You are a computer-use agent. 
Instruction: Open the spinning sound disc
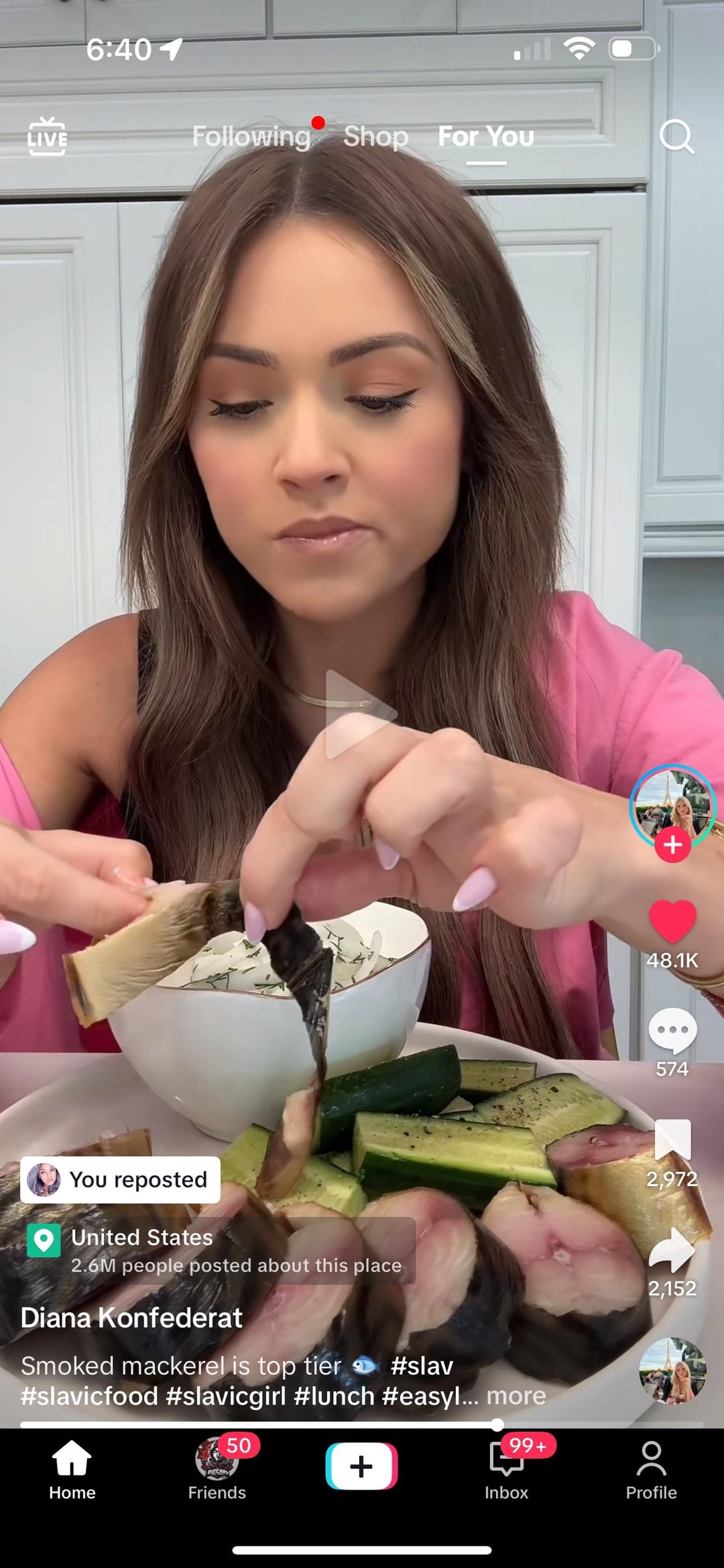pos(672,1371)
